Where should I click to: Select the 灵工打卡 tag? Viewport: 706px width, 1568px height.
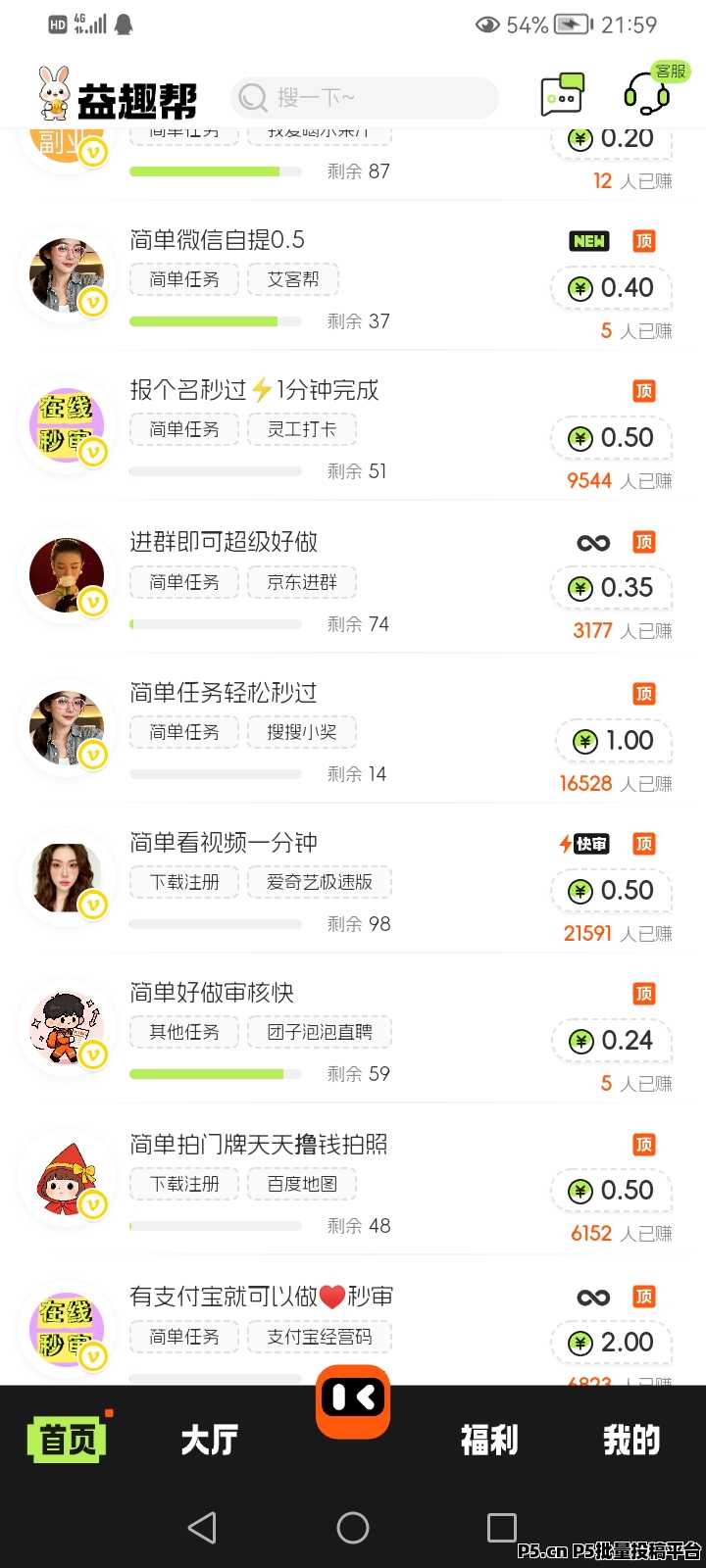(x=301, y=429)
